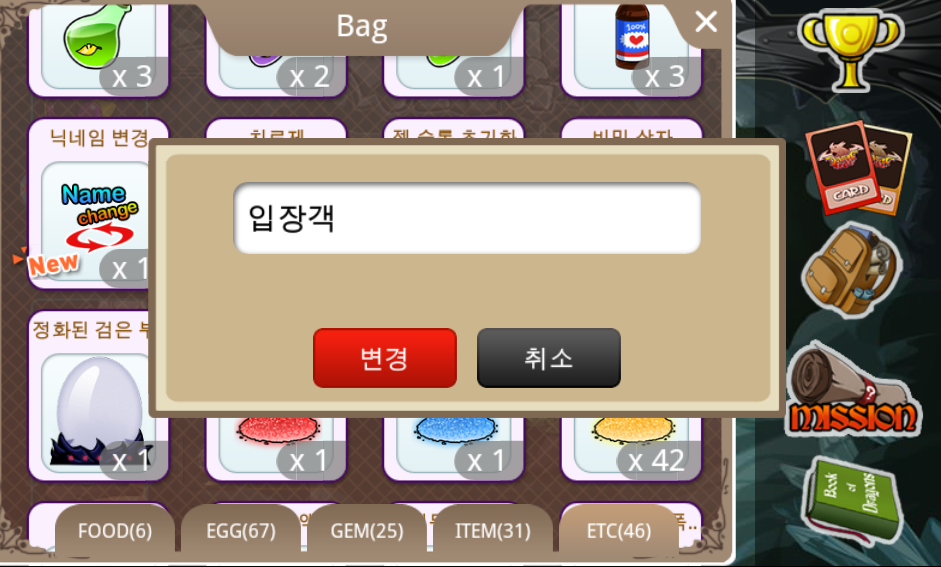Select the heart bottle item x 3
The width and height of the screenshot is (941, 567).
(631, 45)
